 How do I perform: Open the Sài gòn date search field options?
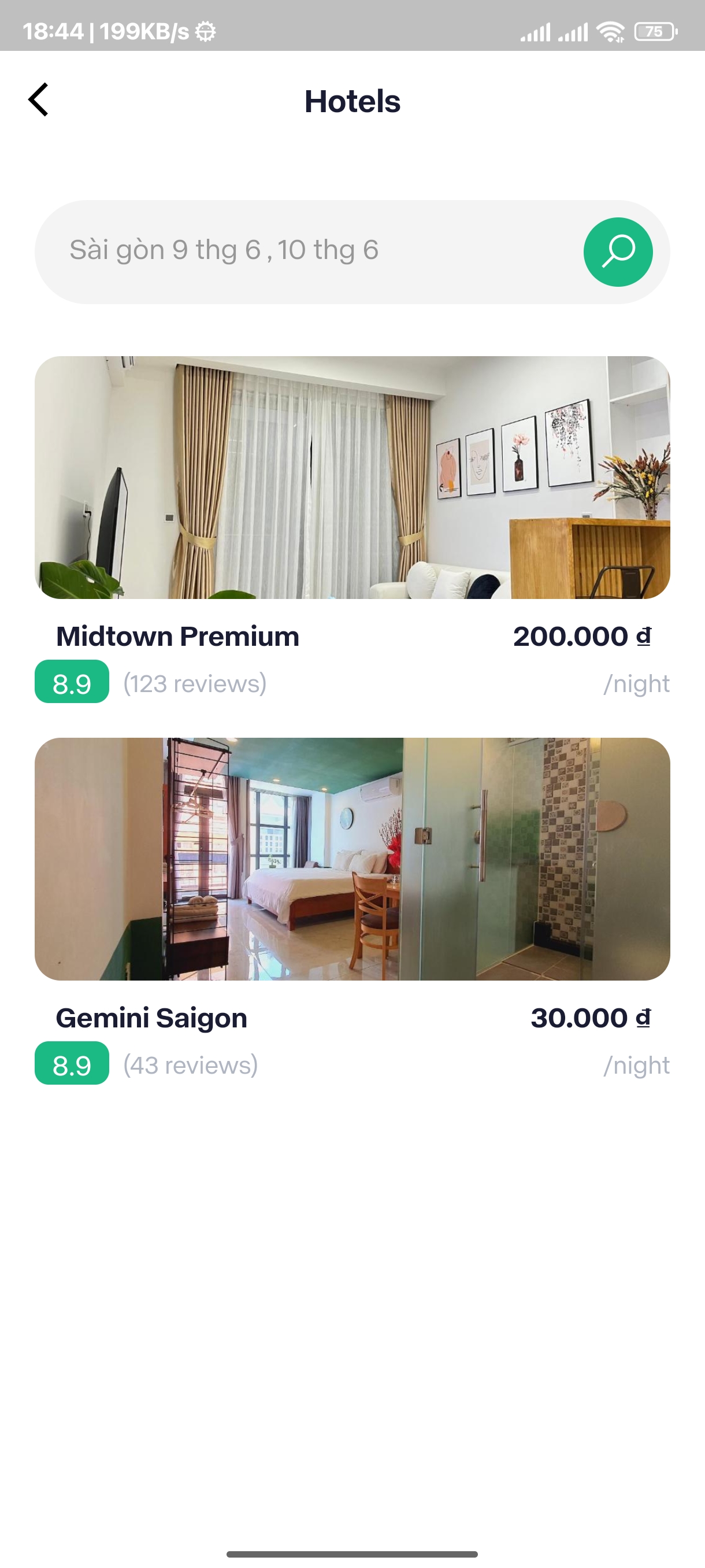243,251
